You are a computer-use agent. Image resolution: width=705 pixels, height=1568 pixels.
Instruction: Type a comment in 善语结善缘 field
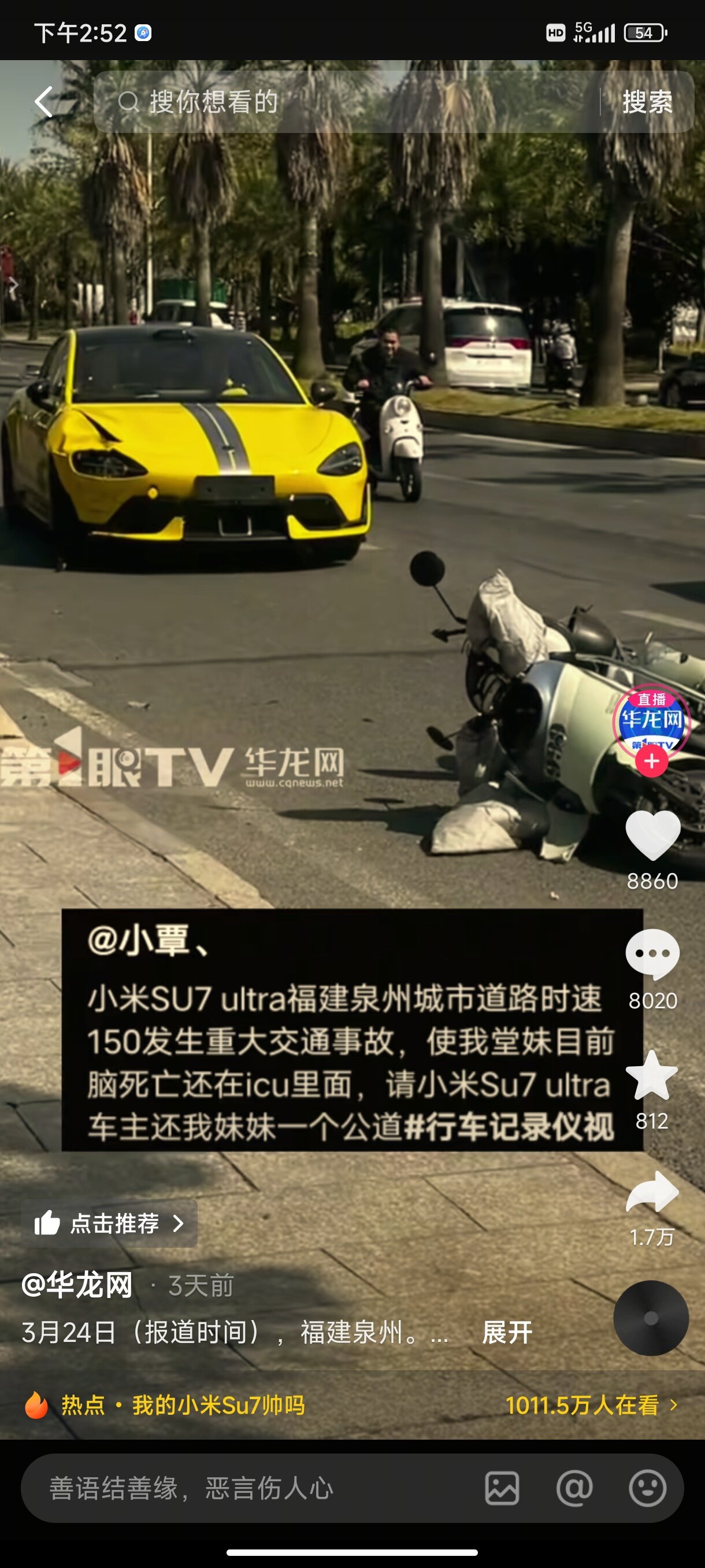[243, 1488]
